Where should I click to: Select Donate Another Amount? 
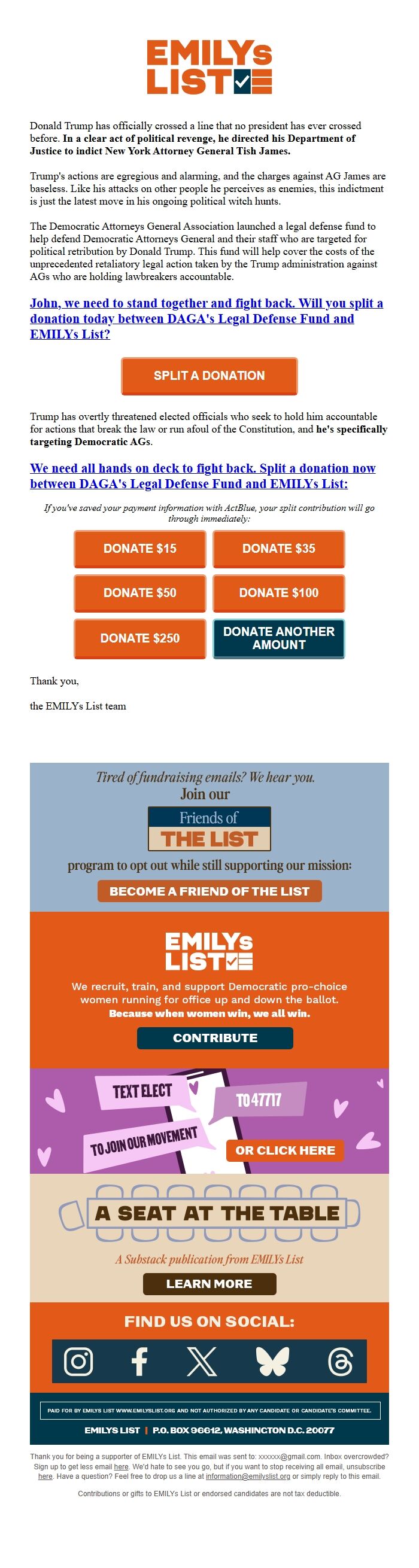(278, 638)
